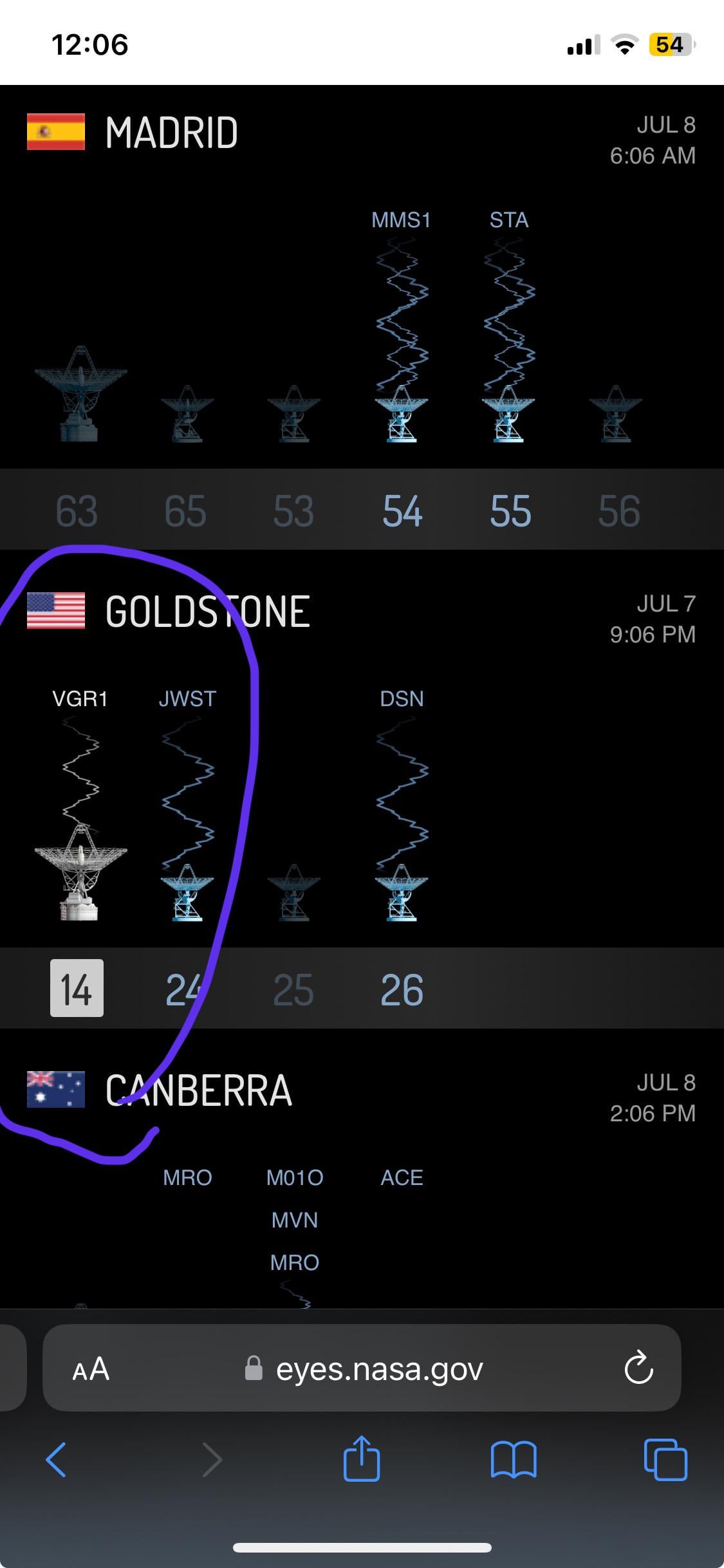Select Madrid dish 56
Viewport: 724px width, 1568px height.
618,510
